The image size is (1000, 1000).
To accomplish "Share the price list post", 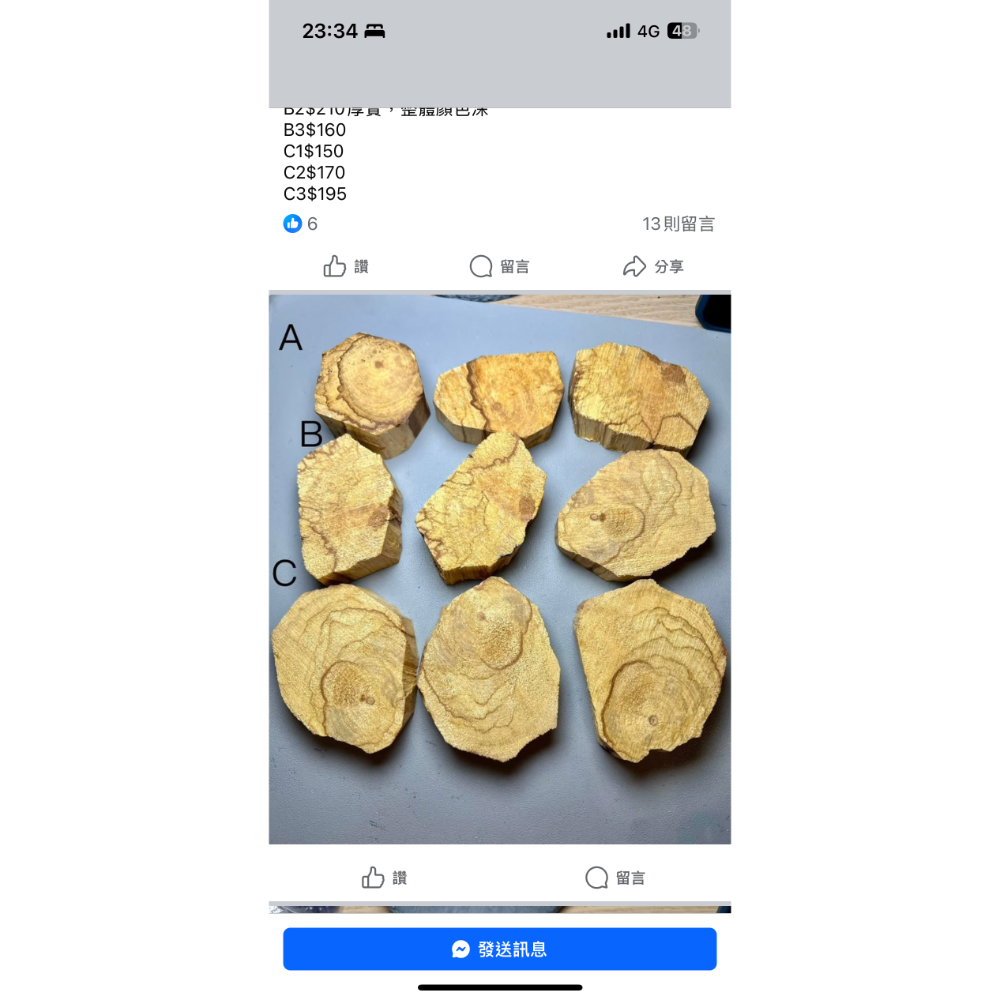I will tap(653, 267).
